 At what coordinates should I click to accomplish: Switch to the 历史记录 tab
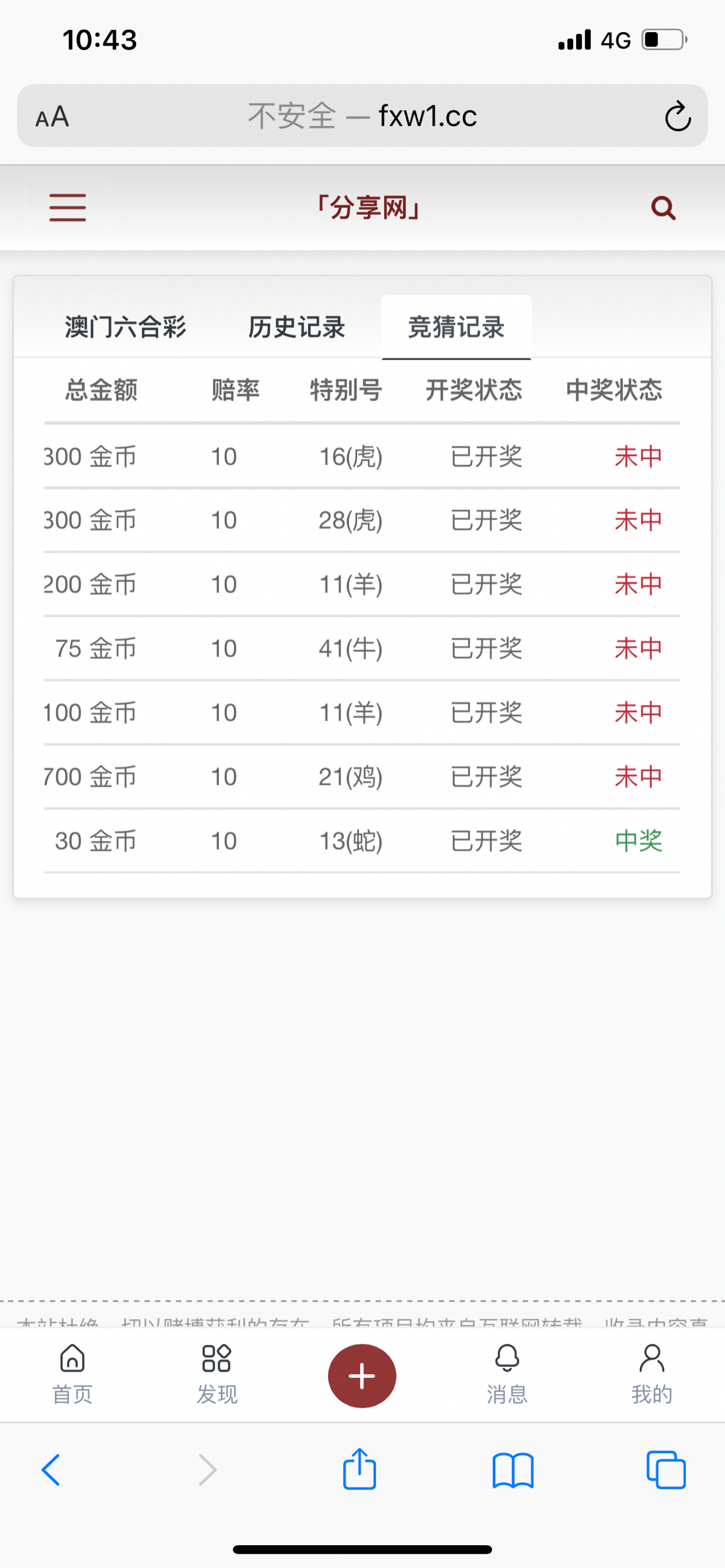click(x=297, y=327)
